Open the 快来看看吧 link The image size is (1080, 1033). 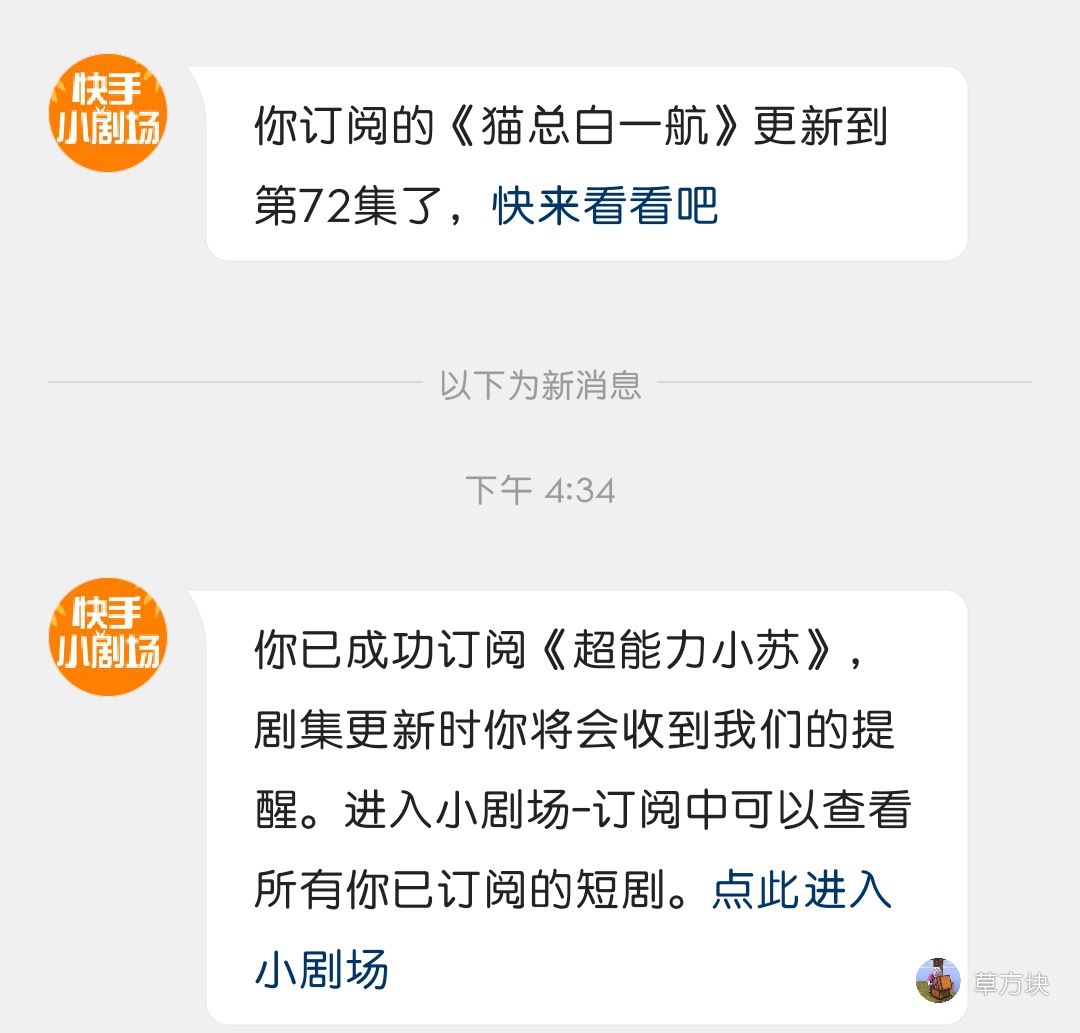[605, 207]
